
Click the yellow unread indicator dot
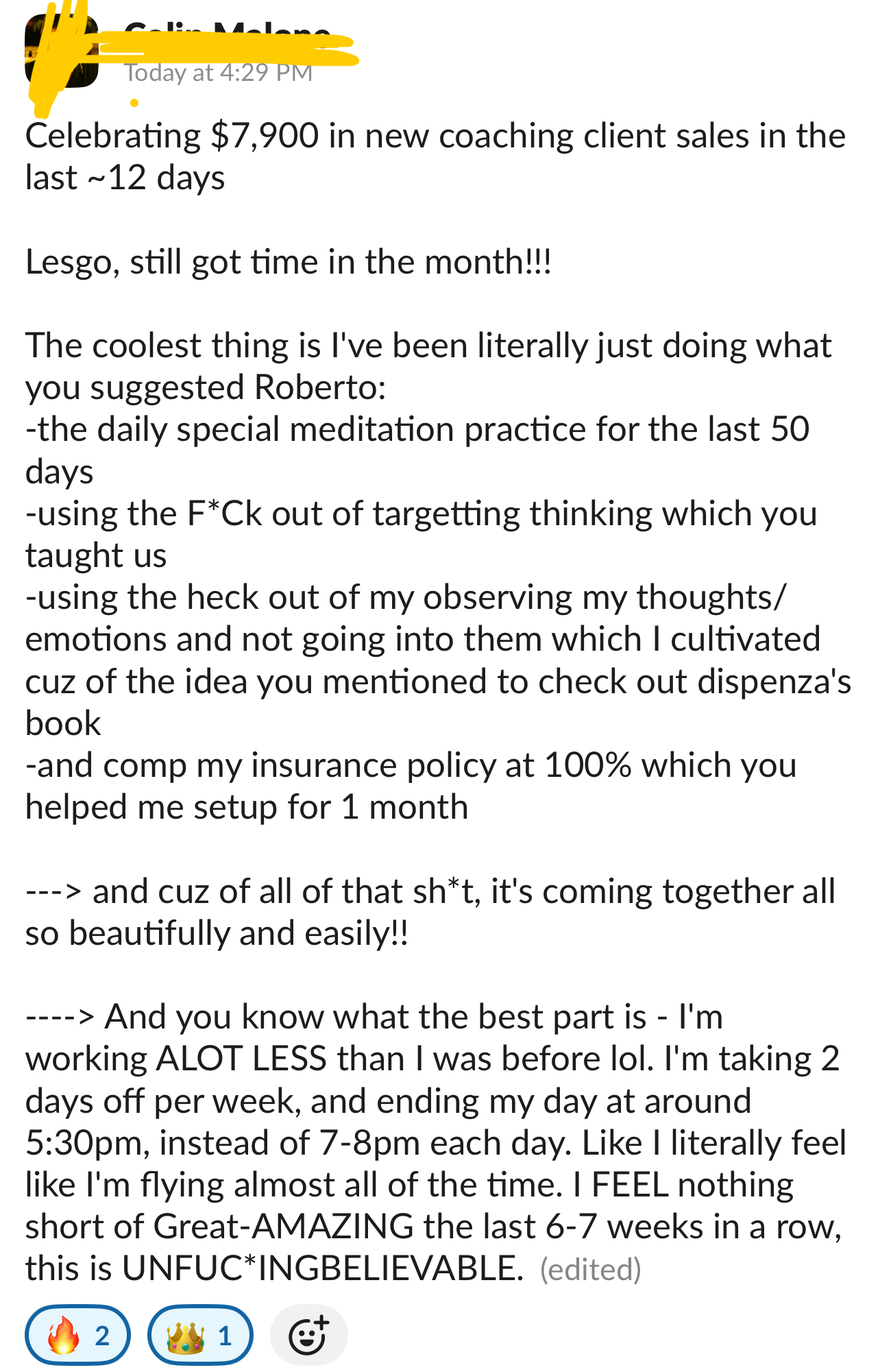click(x=134, y=104)
